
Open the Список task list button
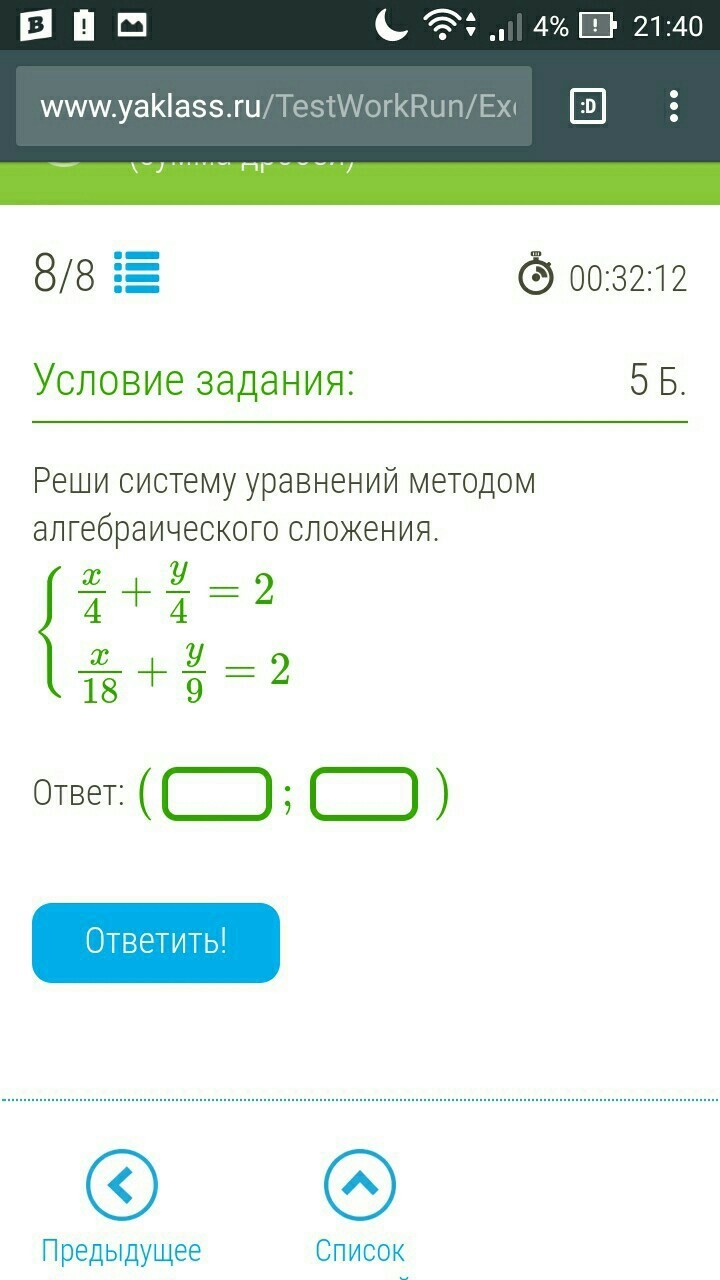[x=360, y=1186]
